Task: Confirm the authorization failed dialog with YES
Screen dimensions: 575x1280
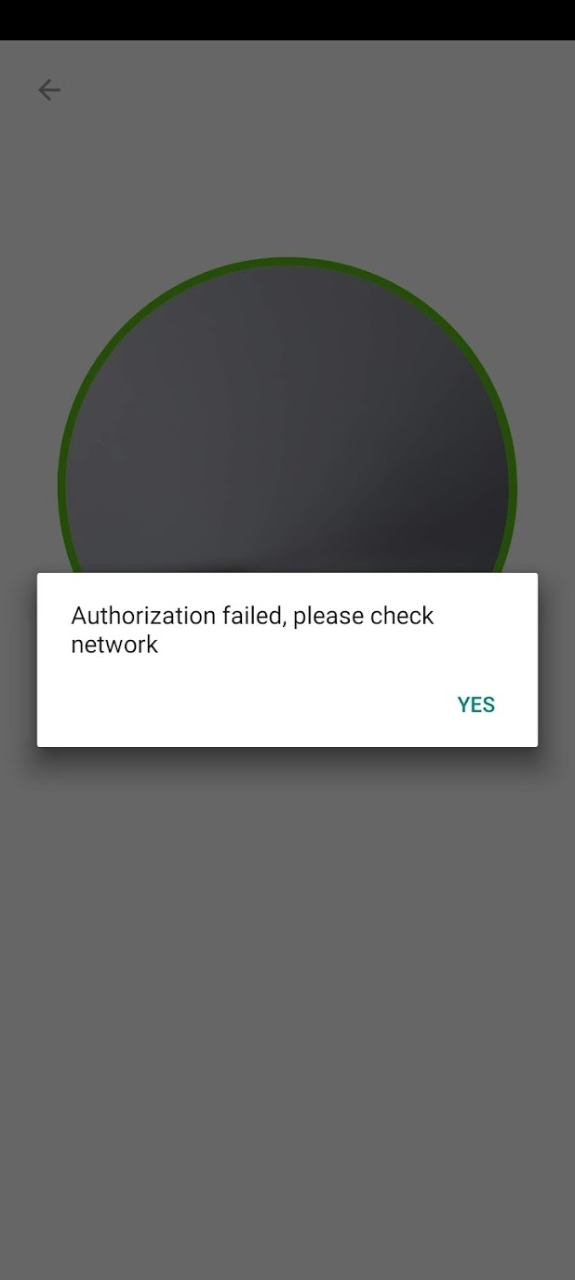Action: (476, 705)
